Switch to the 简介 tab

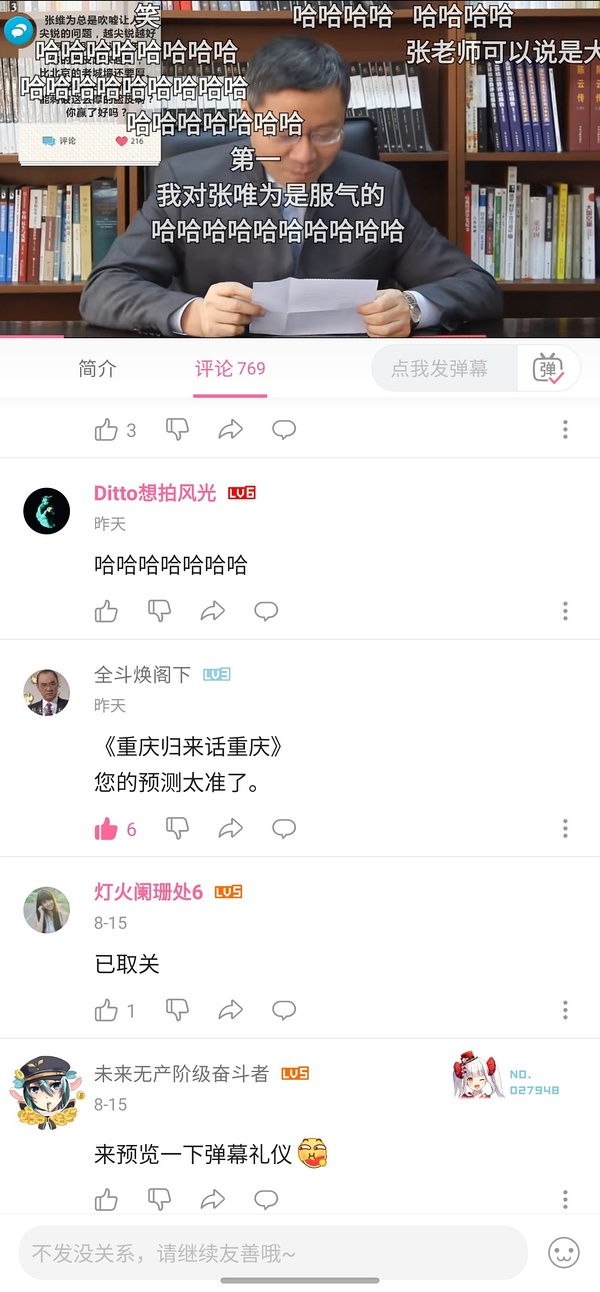tap(97, 369)
